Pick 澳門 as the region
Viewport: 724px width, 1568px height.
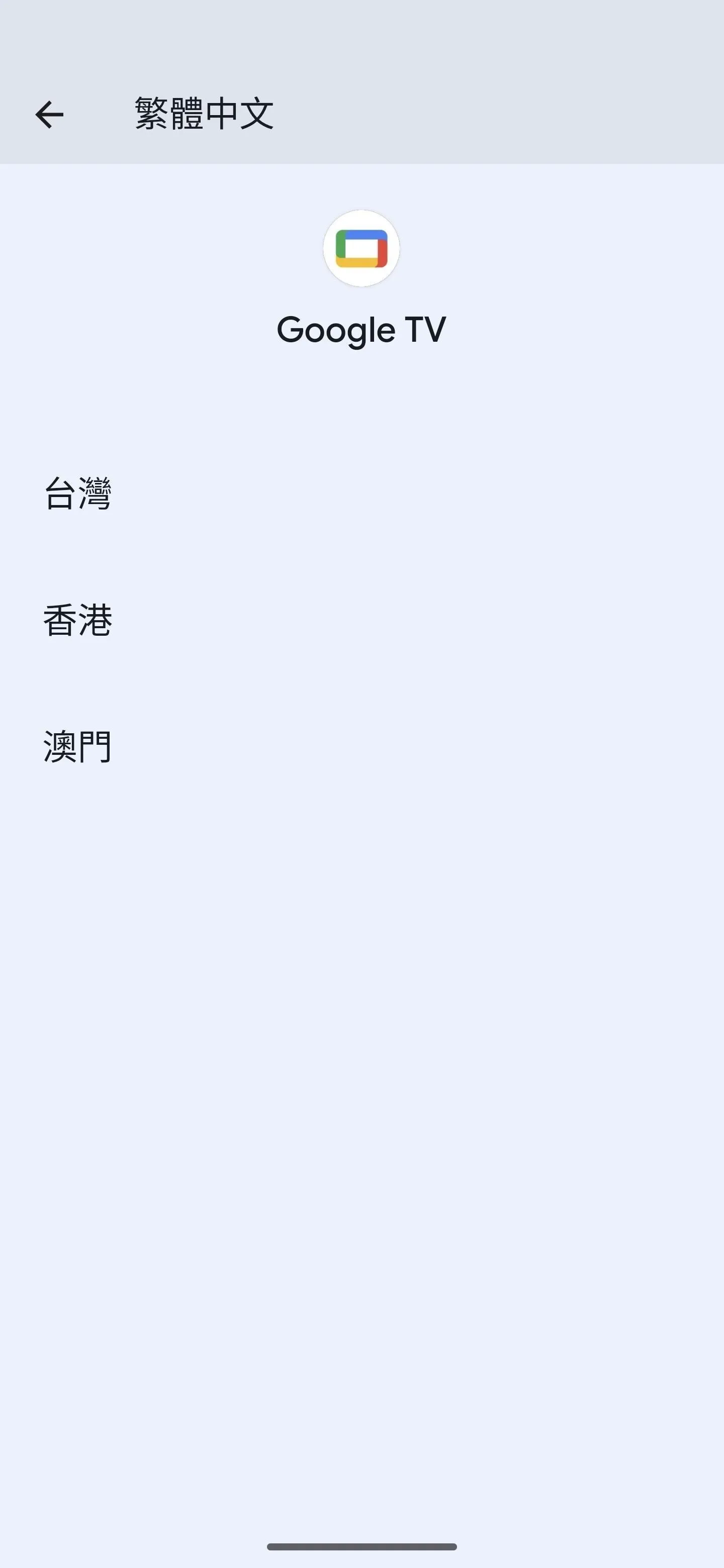(x=361, y=747)
